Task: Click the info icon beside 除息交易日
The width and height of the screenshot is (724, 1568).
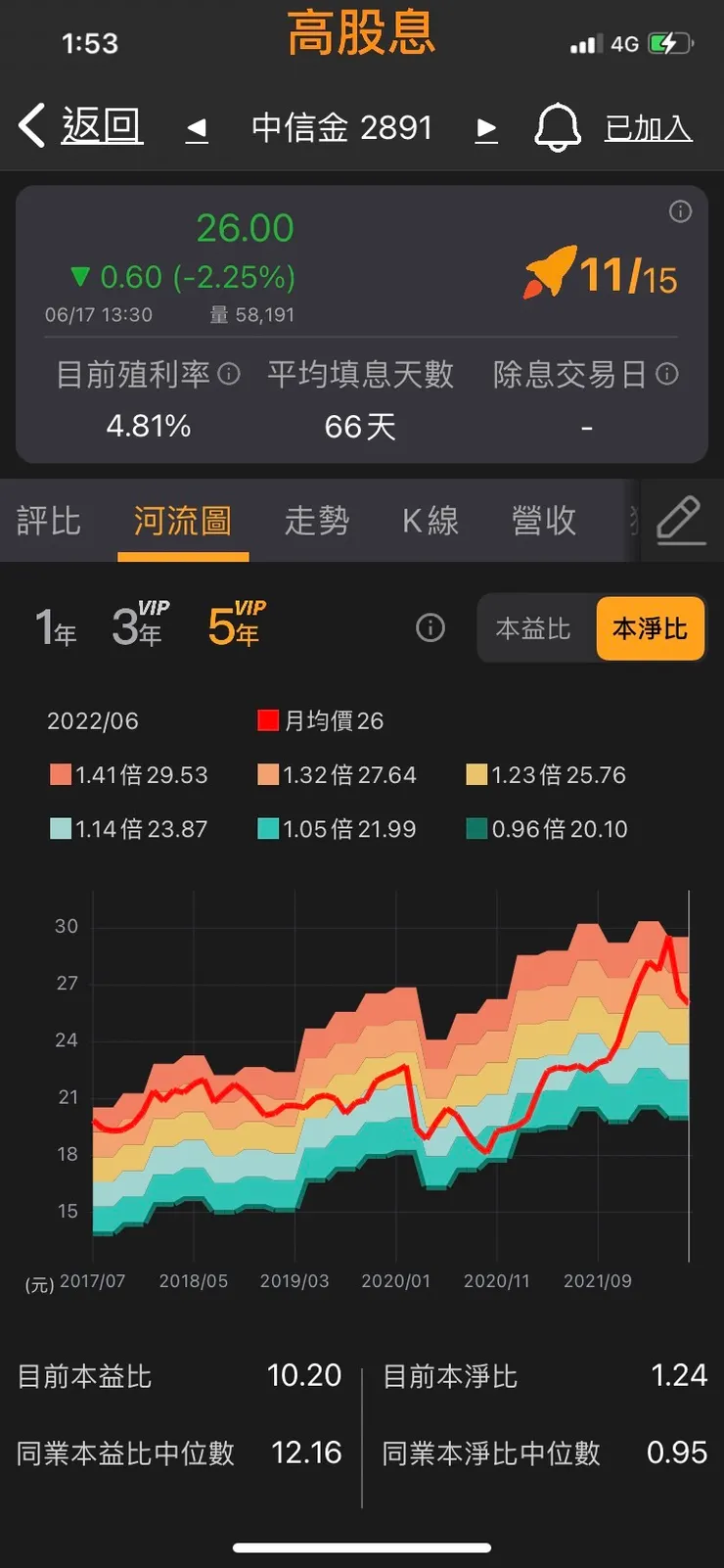Action: (666, 375)
